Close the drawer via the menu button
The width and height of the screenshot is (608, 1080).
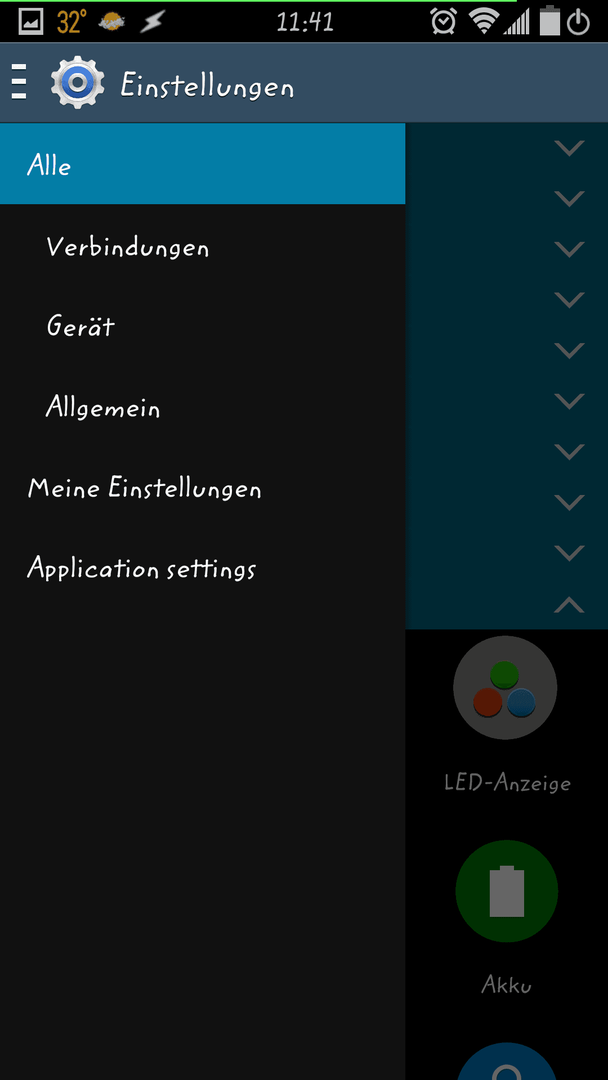tap(19, 83)
